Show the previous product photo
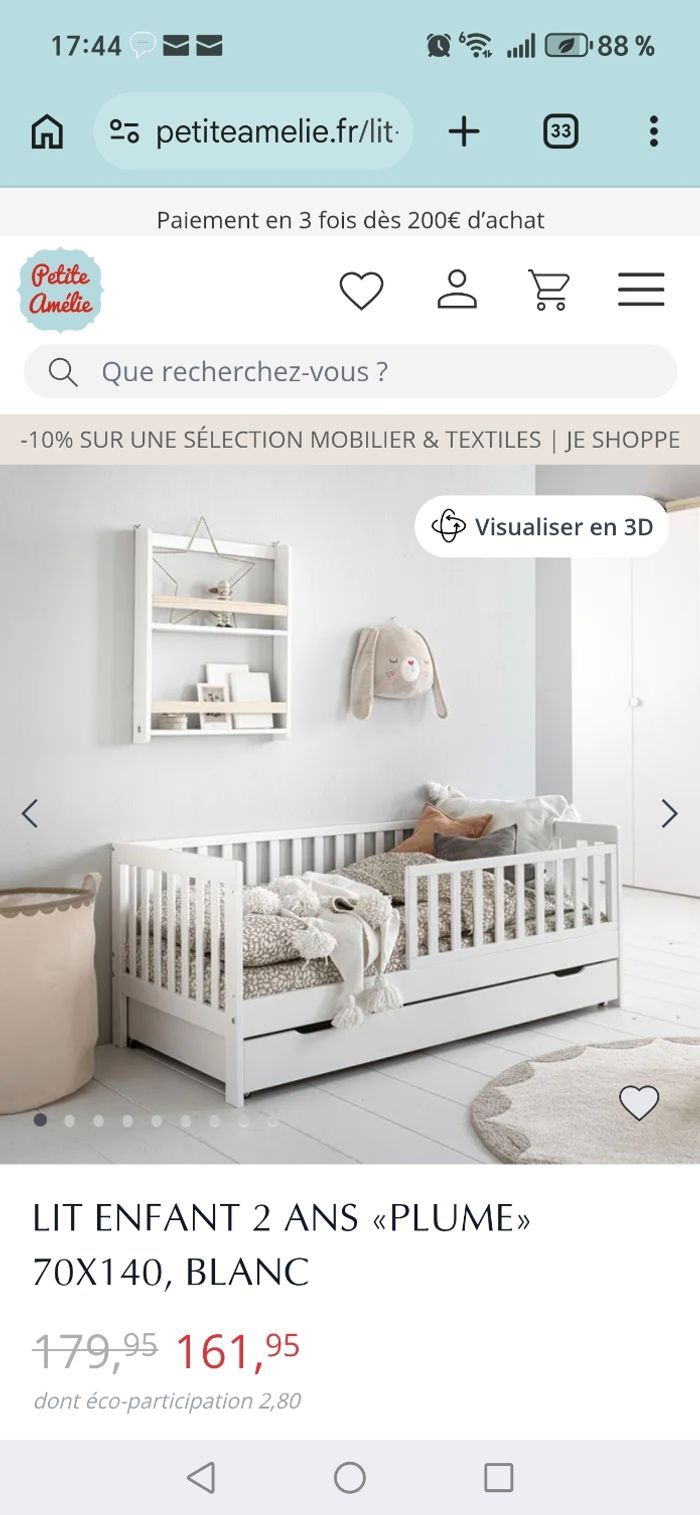700x1515 pixels. 30,814
